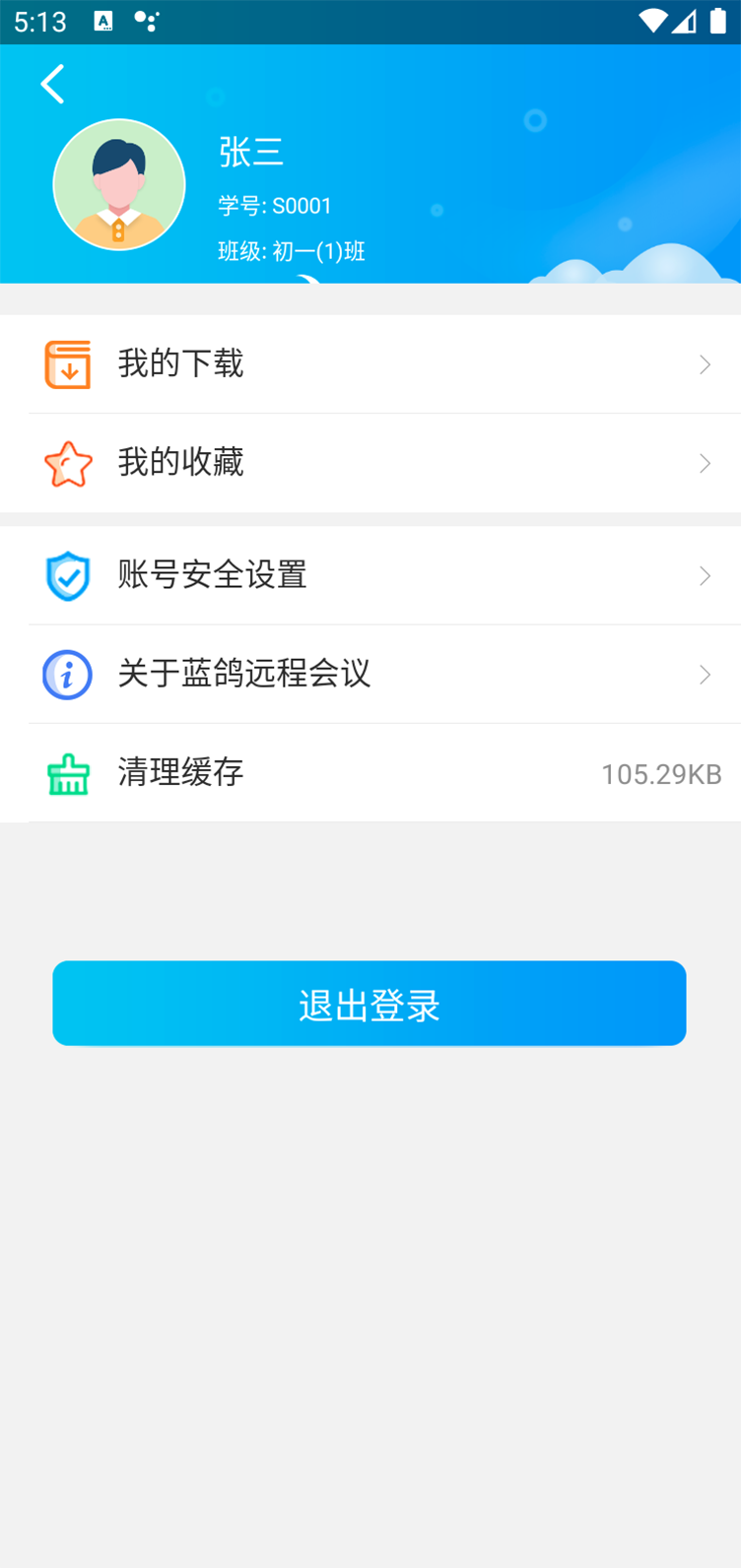The height and width of the screenshot is (1568, 741).
Task: Tap the info icon beside 关于蓝鸽远程会议
Action: pyautogui.click(x=67, y=674)
